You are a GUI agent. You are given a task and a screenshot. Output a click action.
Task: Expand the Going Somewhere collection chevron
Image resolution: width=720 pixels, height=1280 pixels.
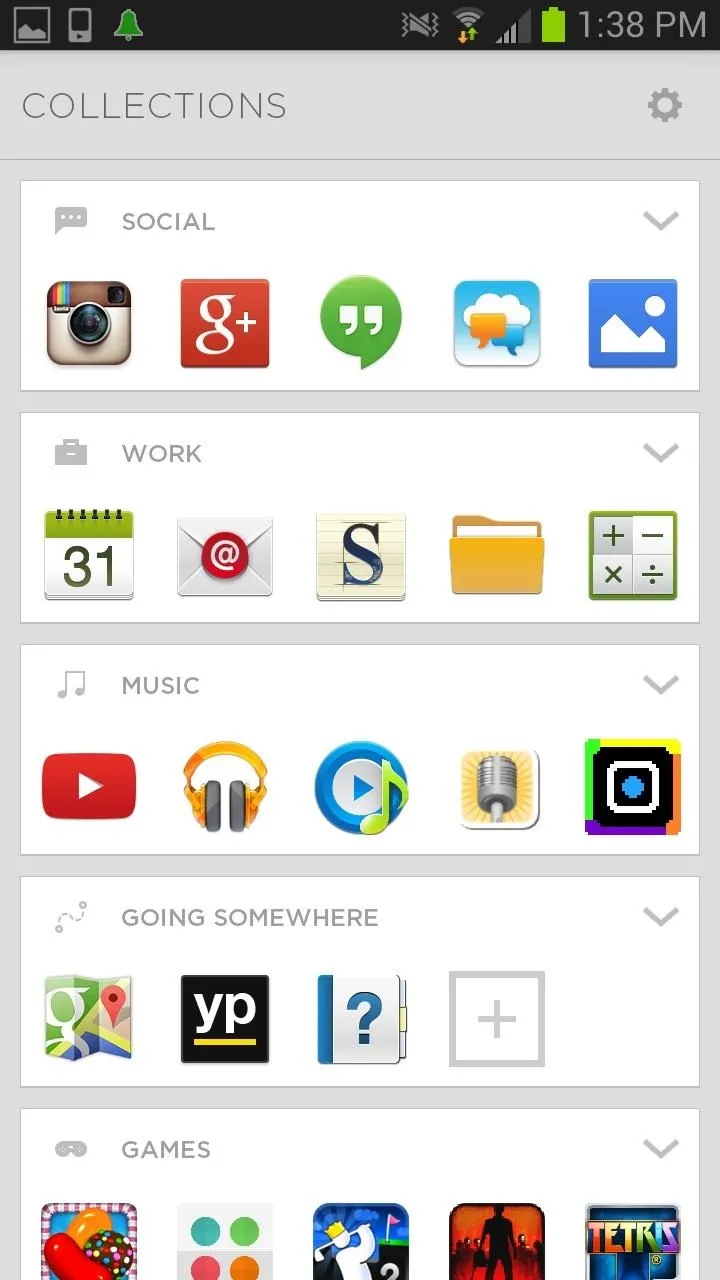point(661,917)
